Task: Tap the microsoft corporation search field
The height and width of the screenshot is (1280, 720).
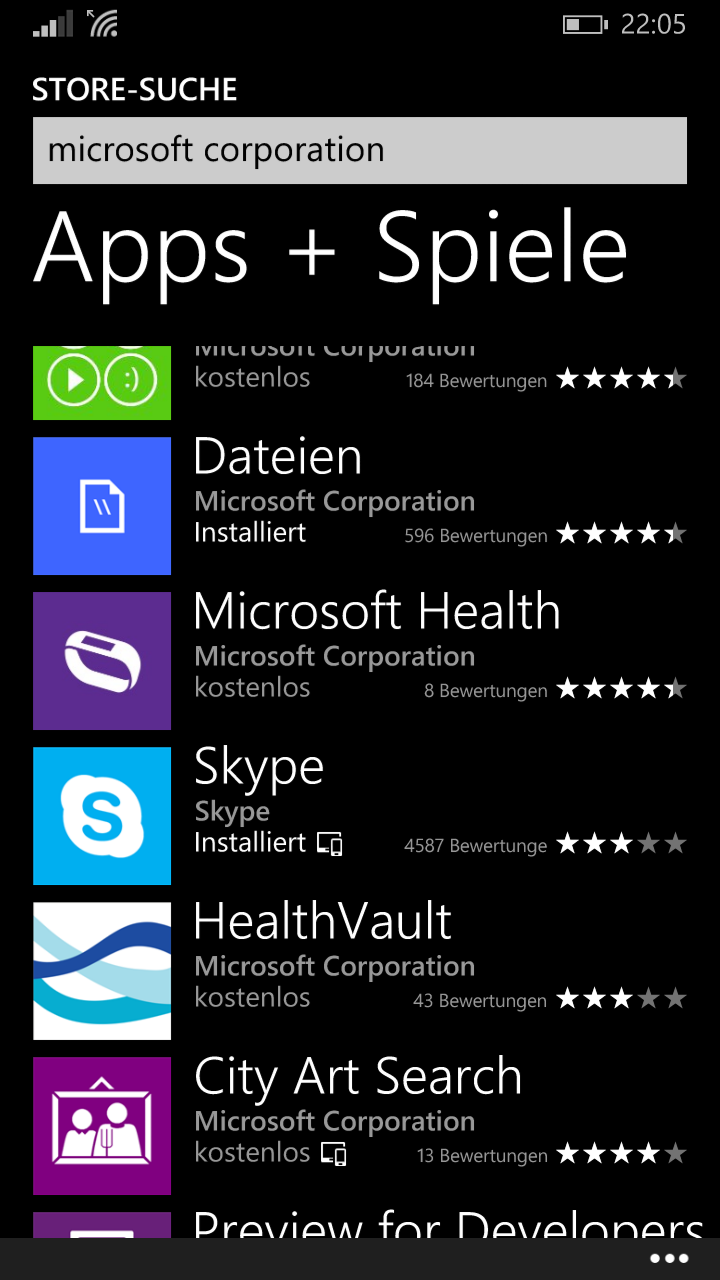Action: click(x=360, y=151)
